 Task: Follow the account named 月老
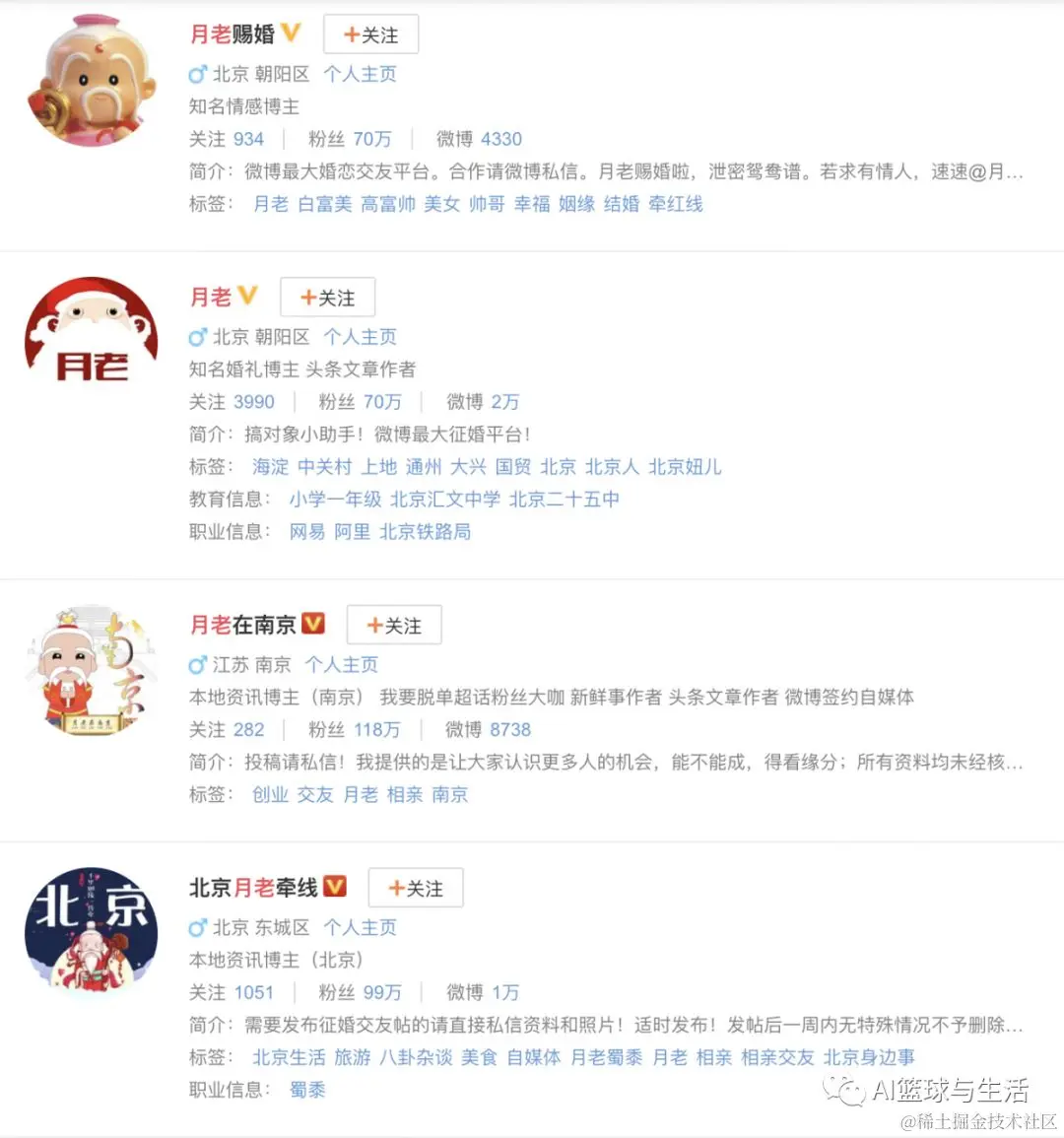(327, 298)
